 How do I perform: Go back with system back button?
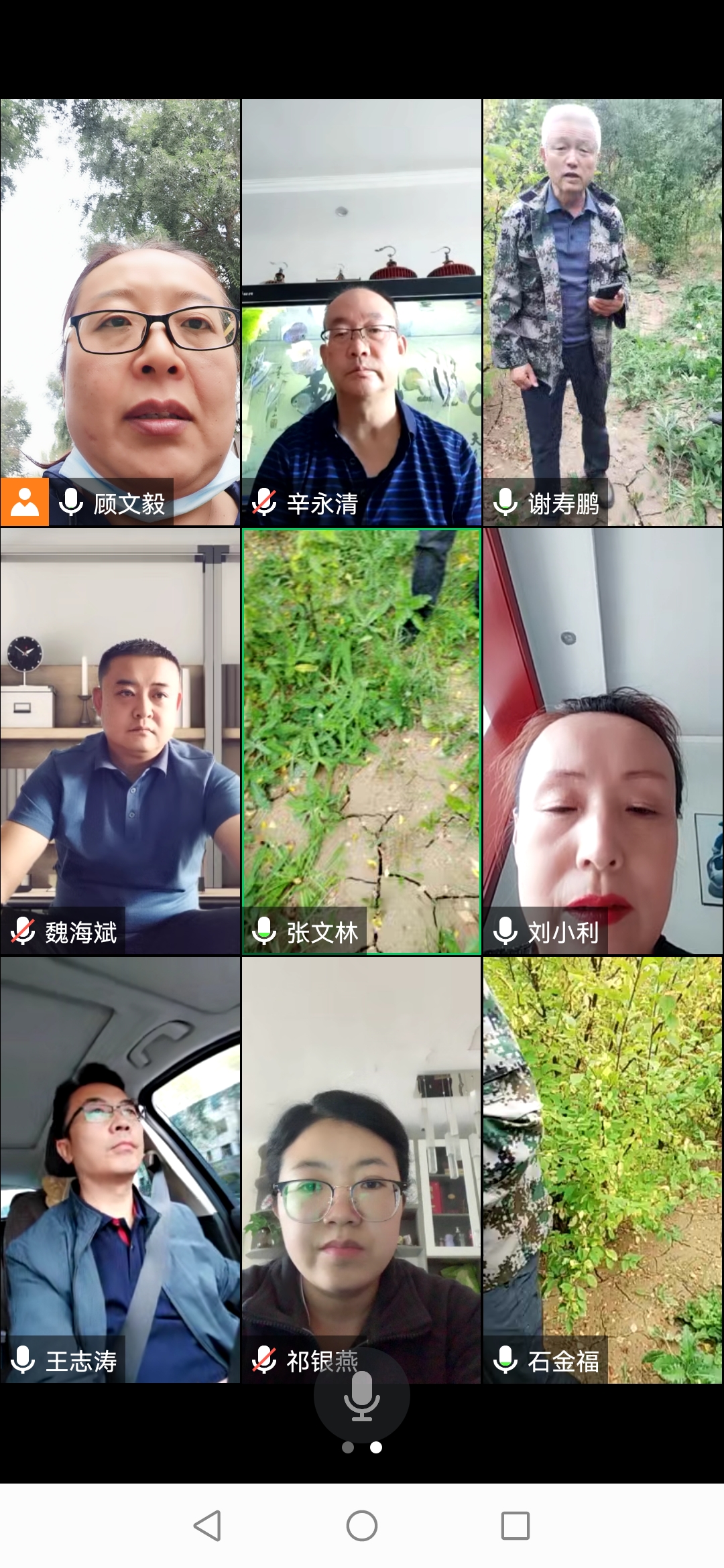pyautogui.click(x=207, y=1526)
